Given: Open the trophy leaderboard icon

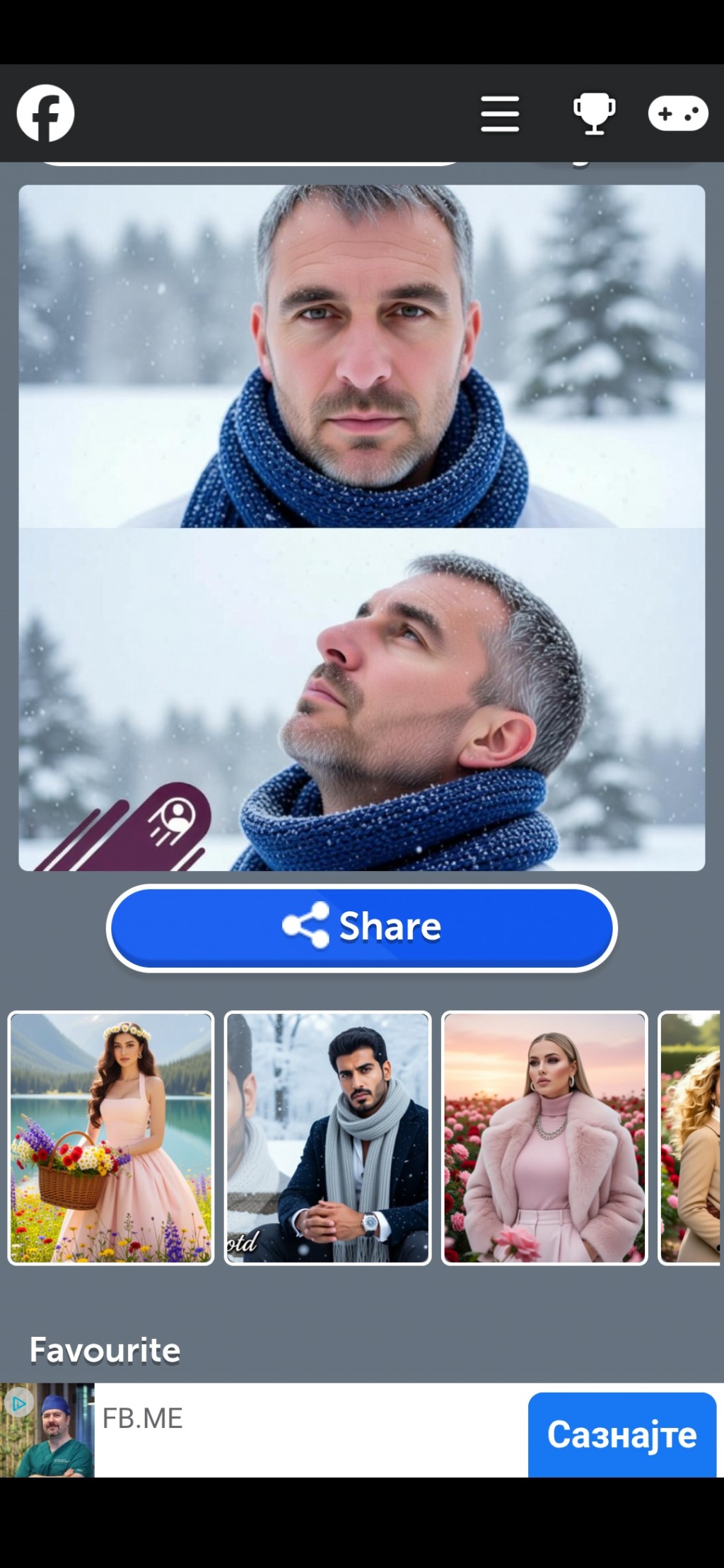Looking at the screenshot, I should click(x=593, y=113).
